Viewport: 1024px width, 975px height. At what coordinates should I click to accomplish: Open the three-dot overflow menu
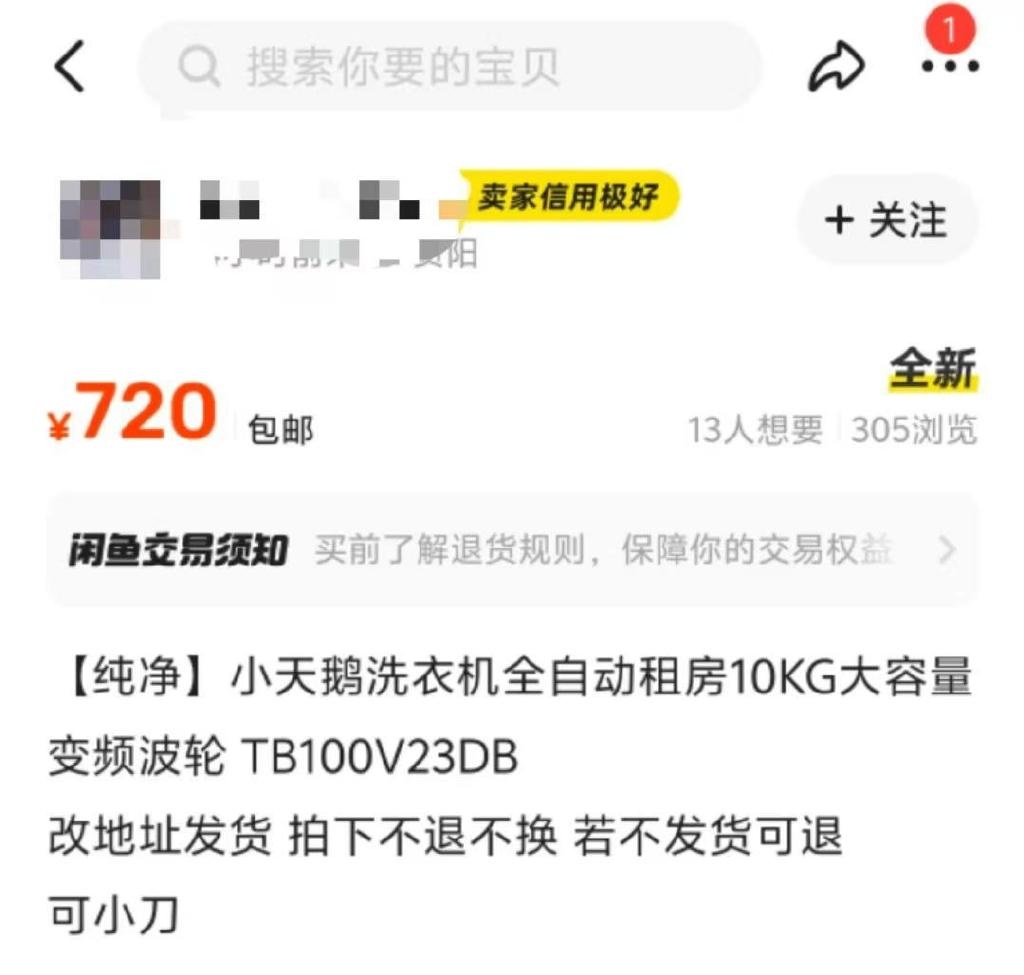(949, 67)
